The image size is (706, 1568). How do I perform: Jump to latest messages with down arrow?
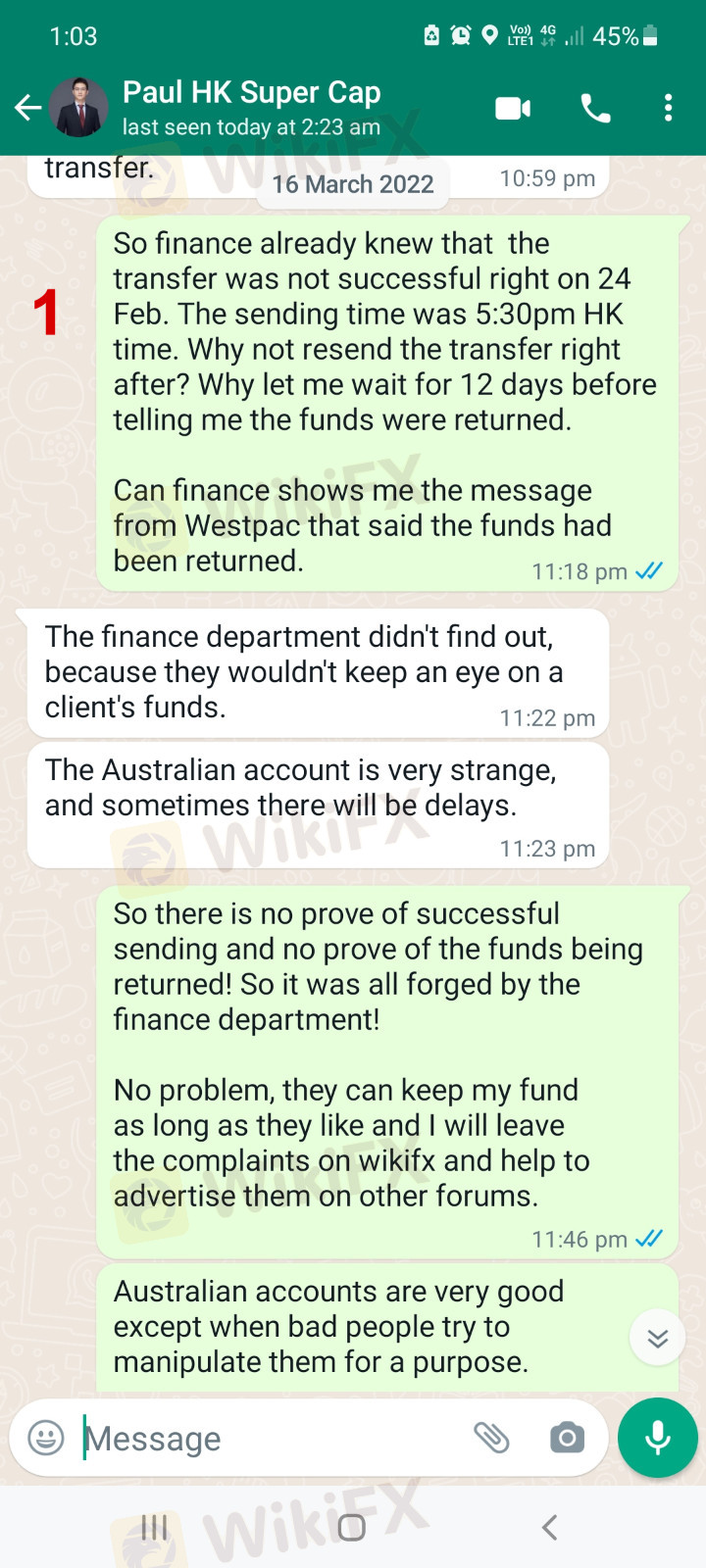click(x=657, y=1338)
